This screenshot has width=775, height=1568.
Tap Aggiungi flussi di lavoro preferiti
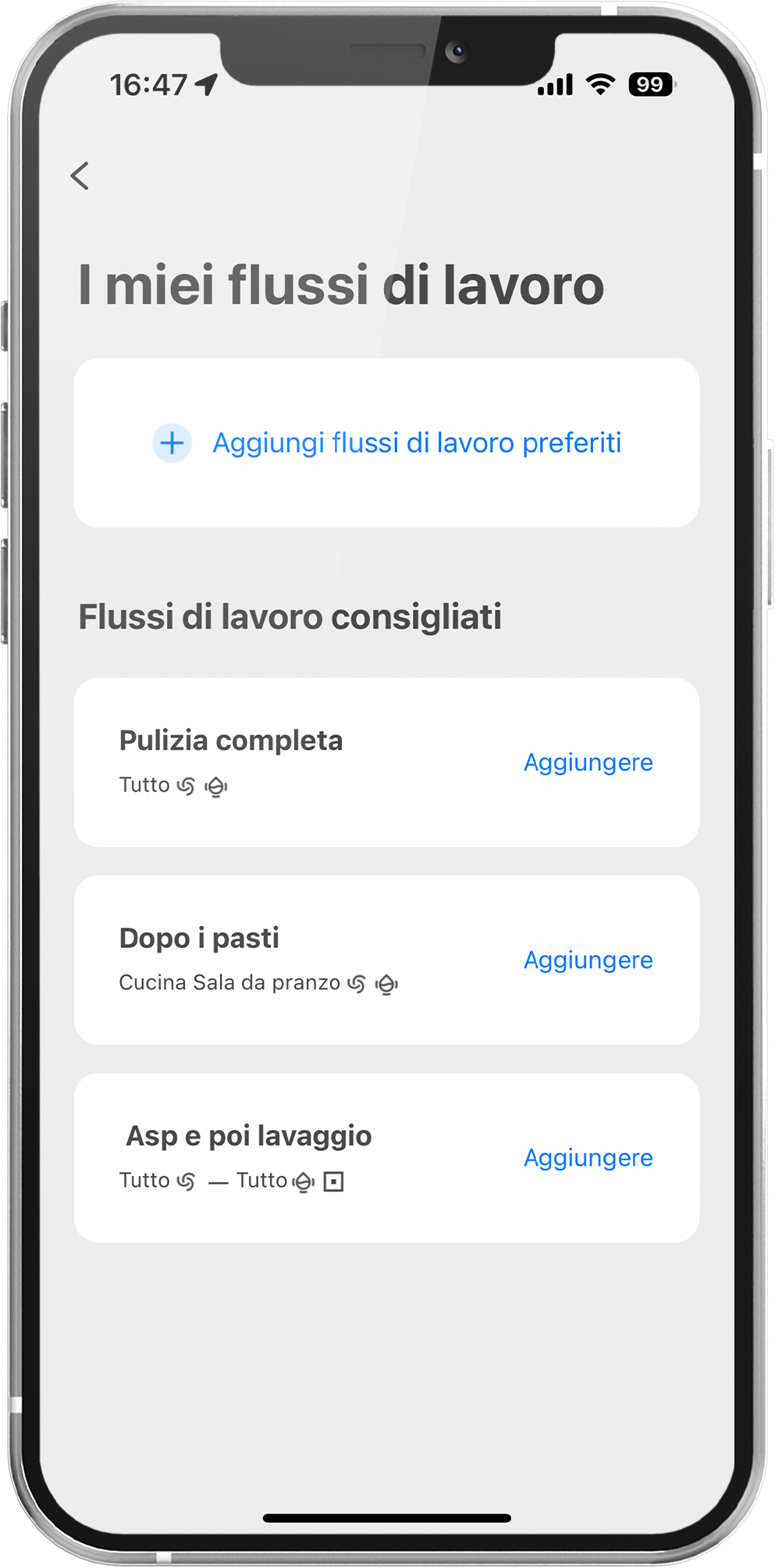point(387,443)
